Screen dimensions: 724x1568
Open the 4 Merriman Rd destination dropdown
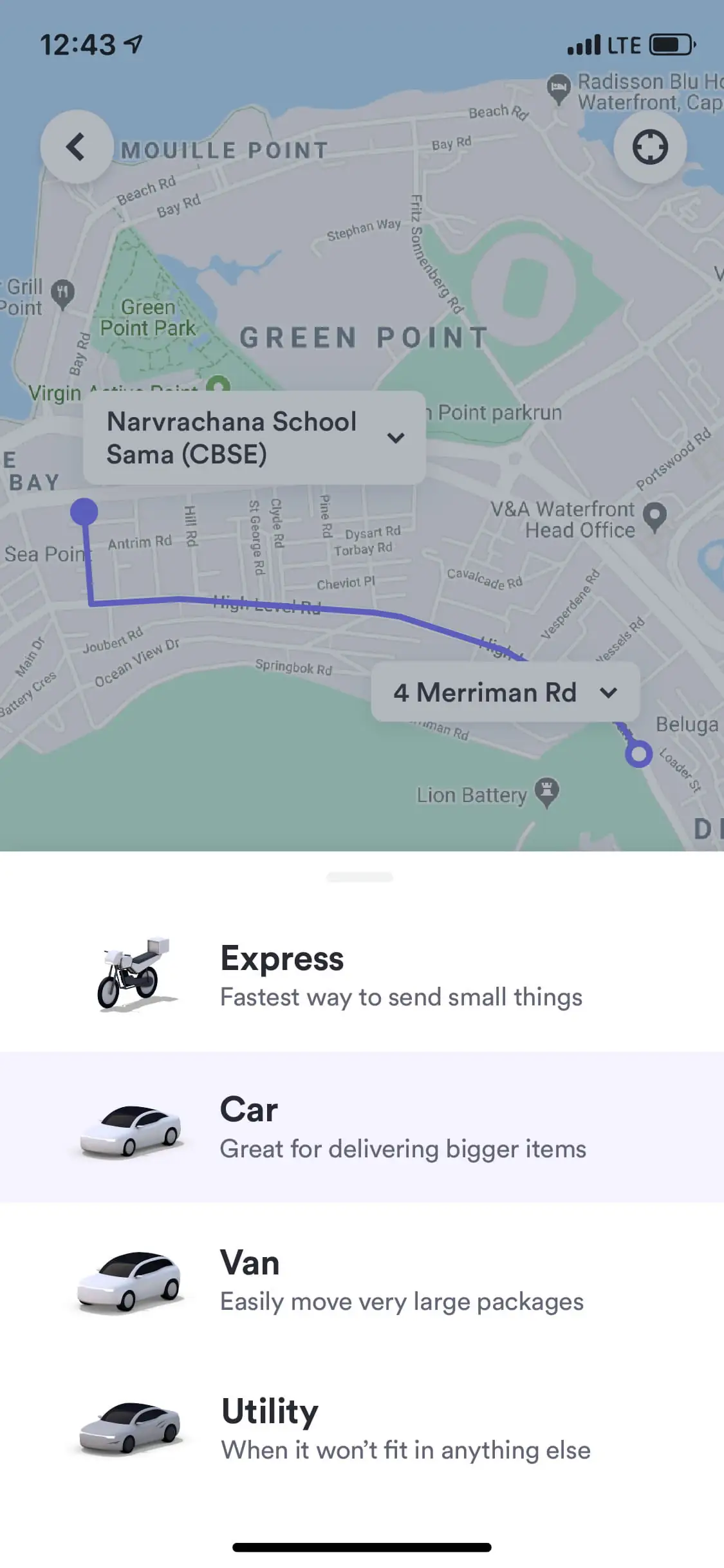(608, 693)
